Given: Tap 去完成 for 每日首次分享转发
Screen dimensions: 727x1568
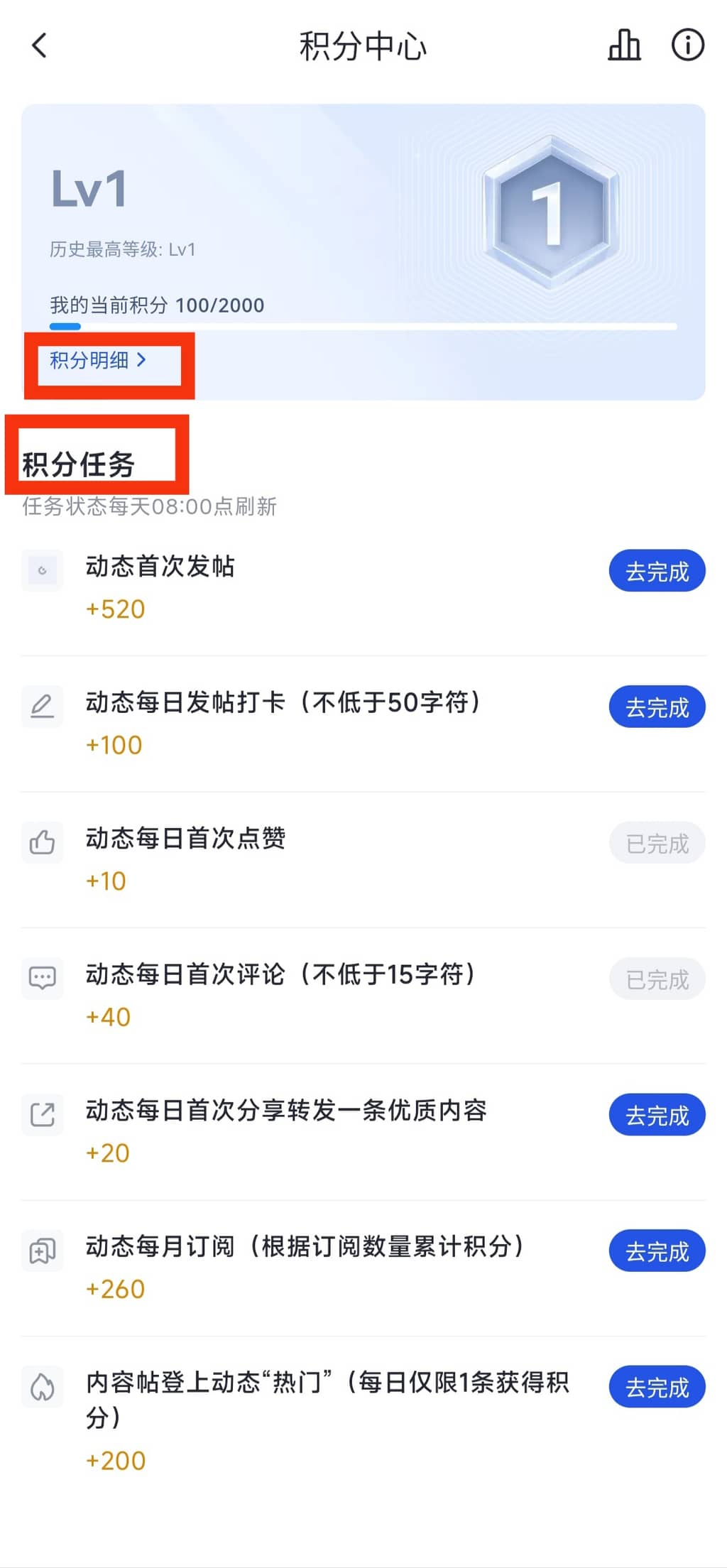Looking at the screenshot, I should coord(657,1115).
